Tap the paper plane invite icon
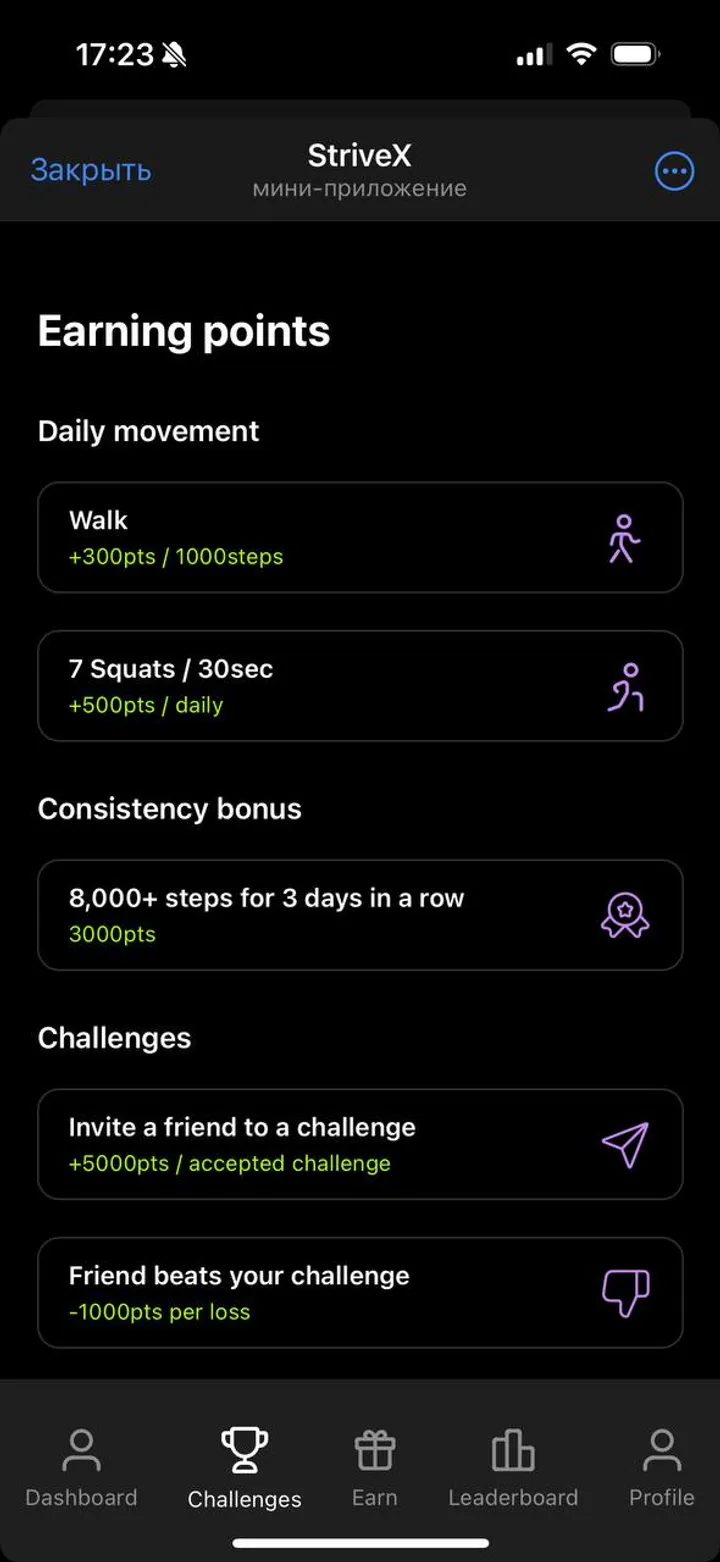720x1562 pixels. pyautogui.click(x=625, y=1144)
